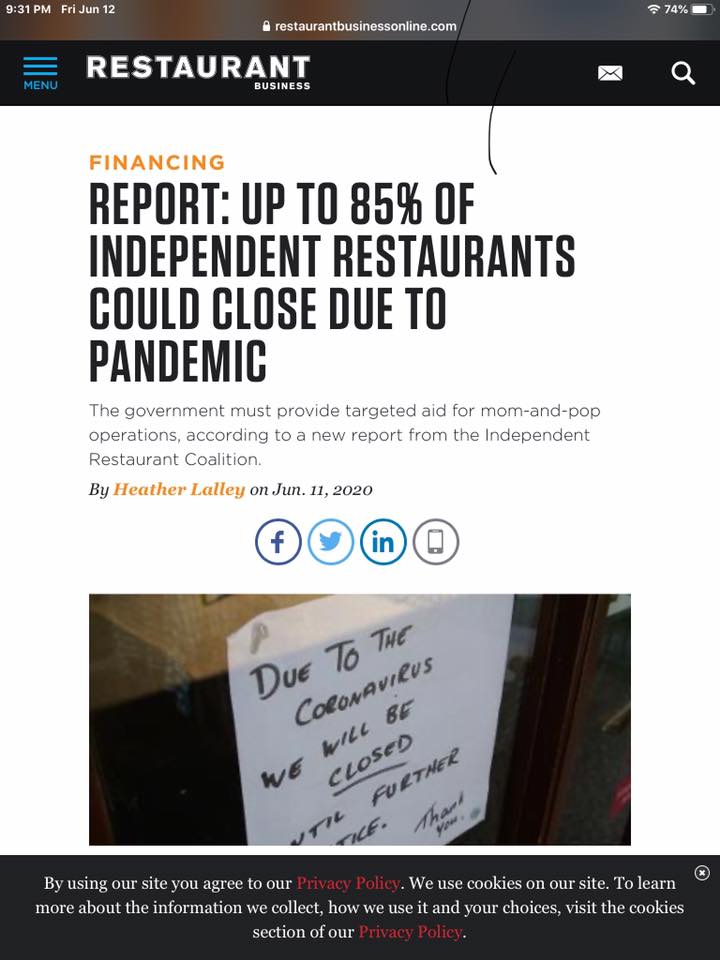
Task: Dismiss the cookie notice banner
Action: tap(702, 873)
